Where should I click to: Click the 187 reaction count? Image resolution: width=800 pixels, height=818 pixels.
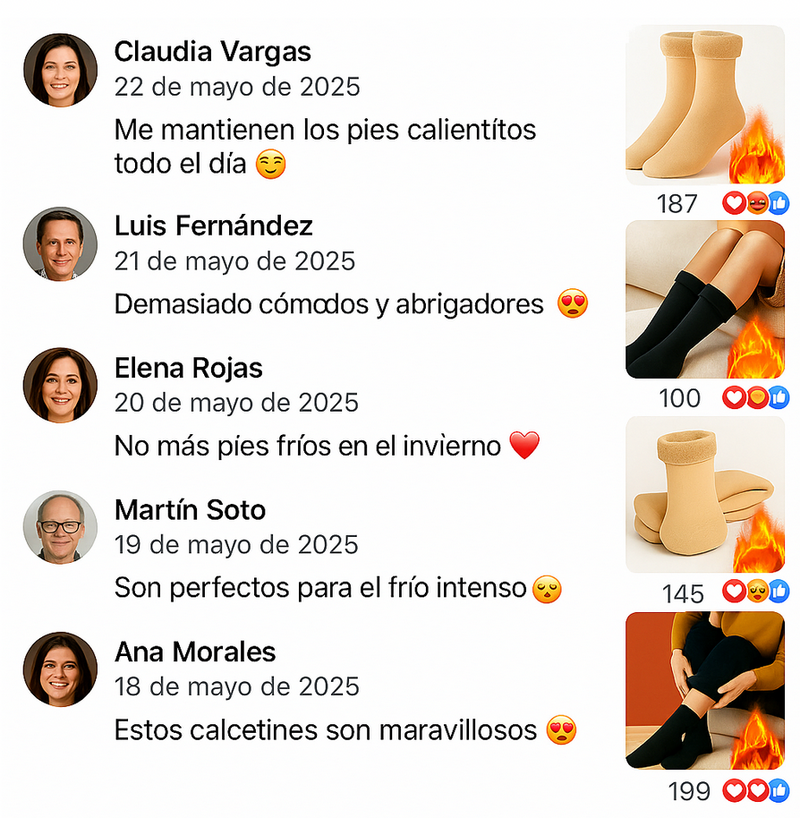(x=675, y=202)
